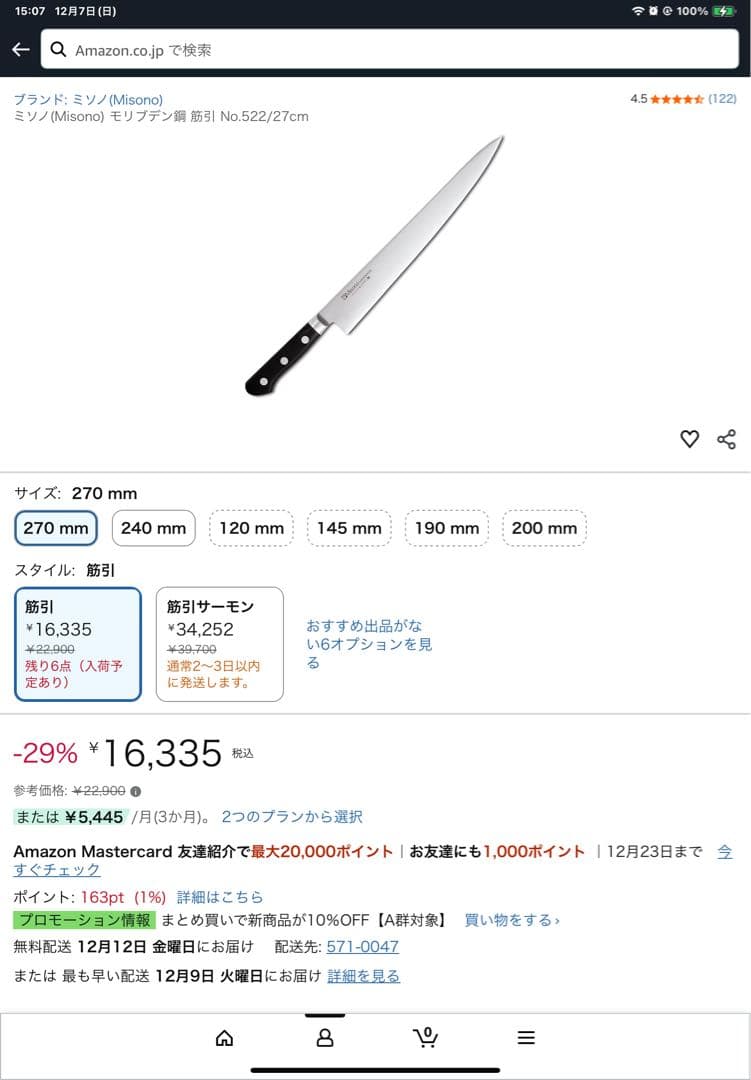Open the ミソノ(Misono) brand link

coord(88,99)
